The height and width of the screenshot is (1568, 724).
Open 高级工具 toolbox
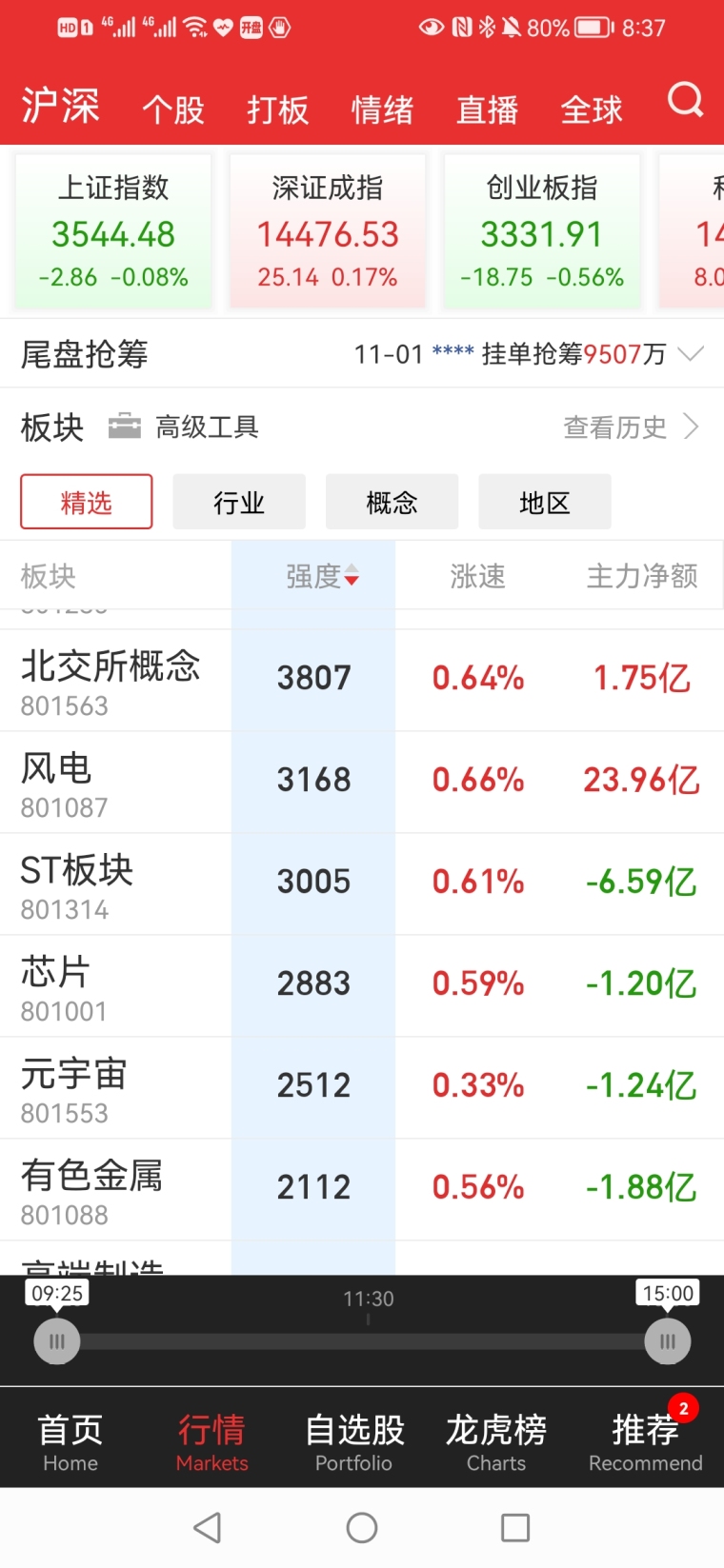[183, 427]
